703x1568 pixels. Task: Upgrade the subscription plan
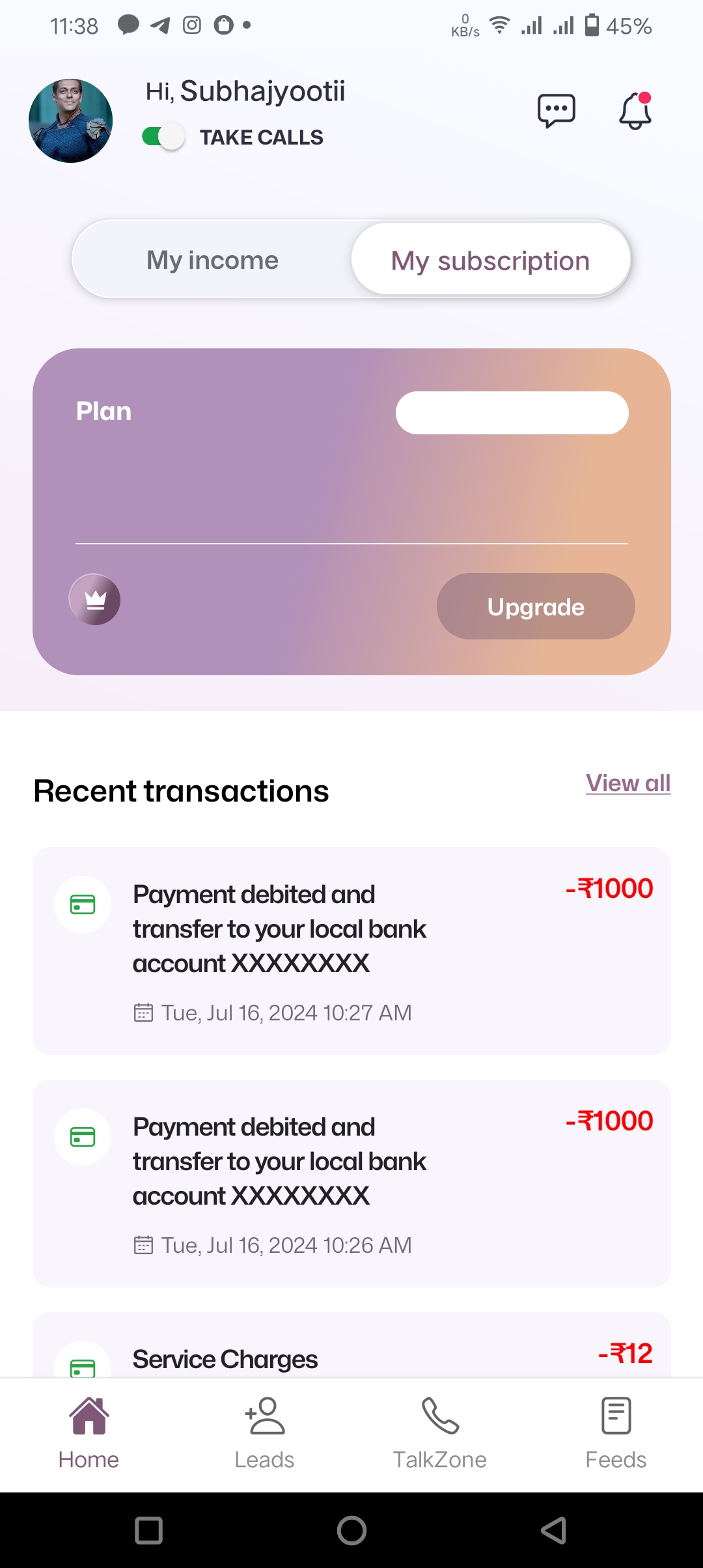[x=536, y=606]
